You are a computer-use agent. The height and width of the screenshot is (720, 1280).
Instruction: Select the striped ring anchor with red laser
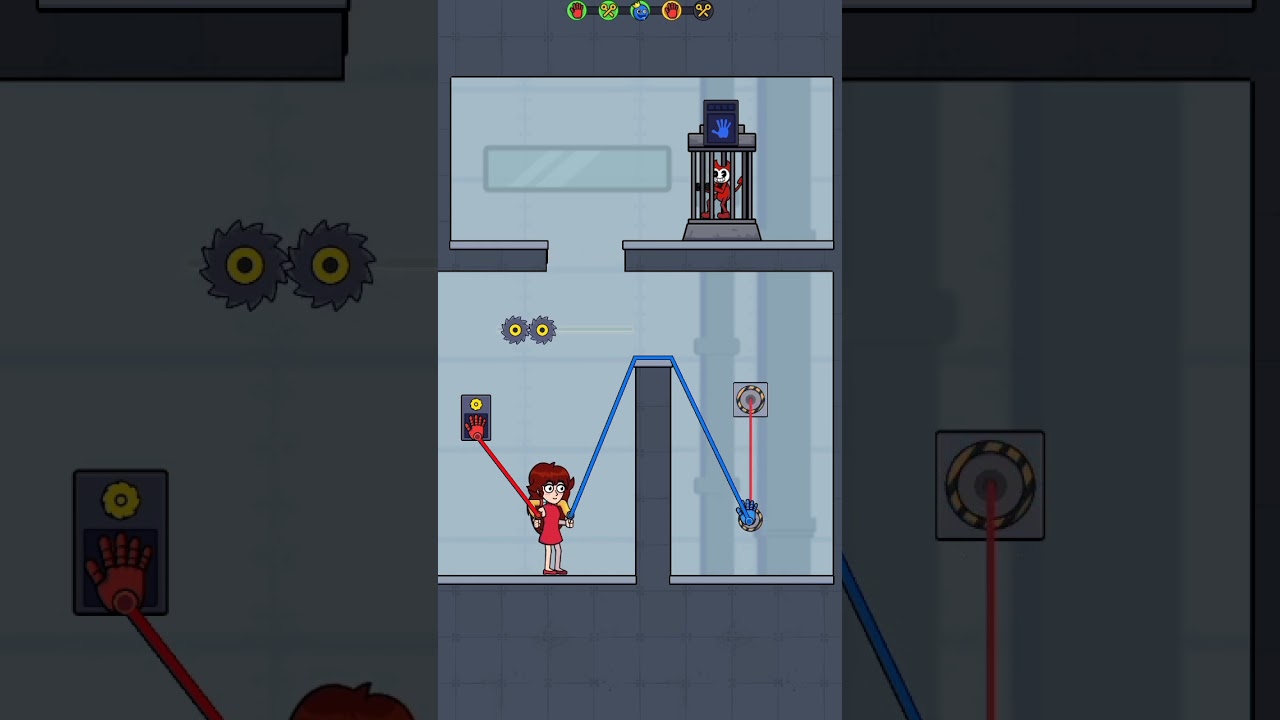pyautogui.click(x=750, y=400)
